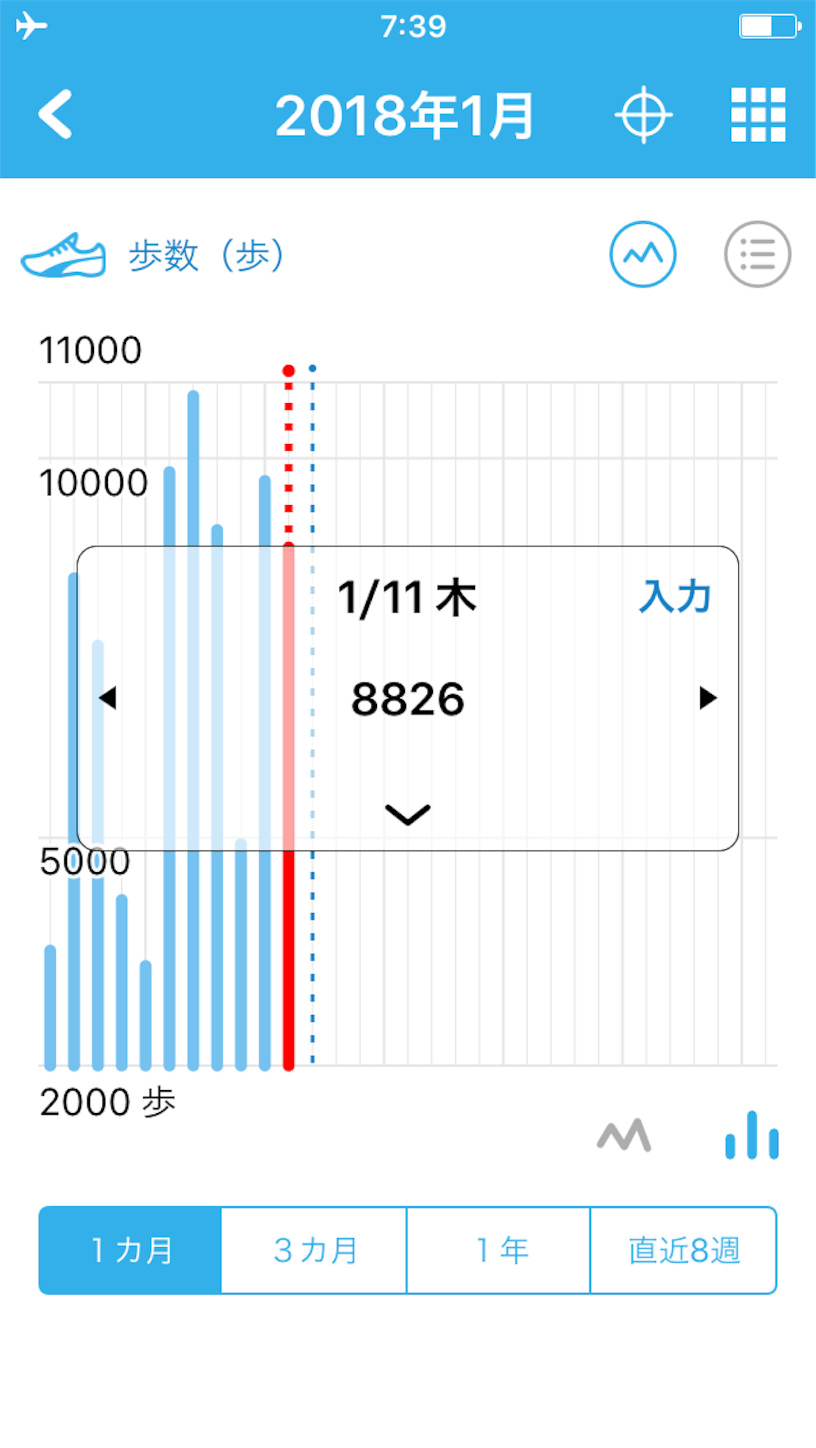Switch to the list view icon
This screenshot has width=816, height=1448.
click(757, 254)
